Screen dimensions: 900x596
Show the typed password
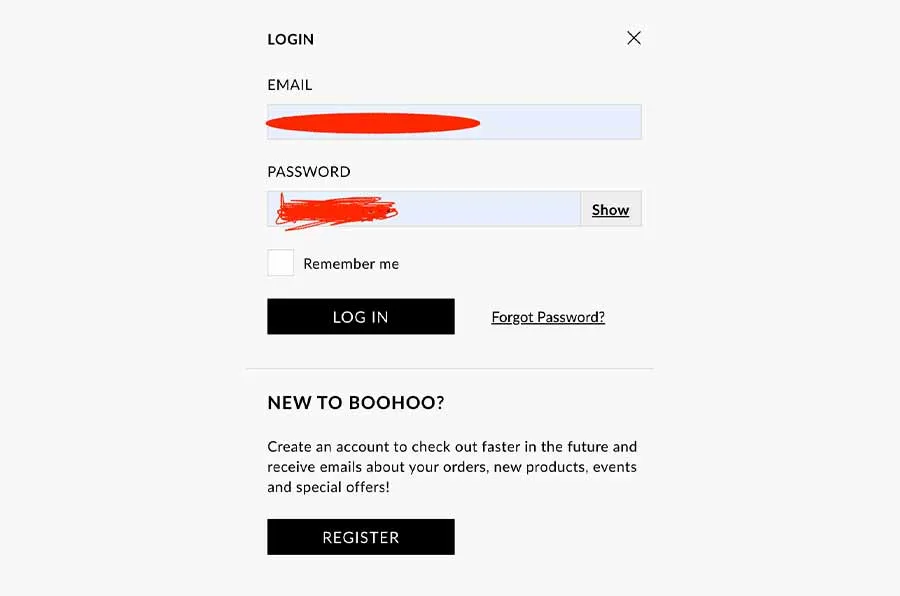point(610,209)
